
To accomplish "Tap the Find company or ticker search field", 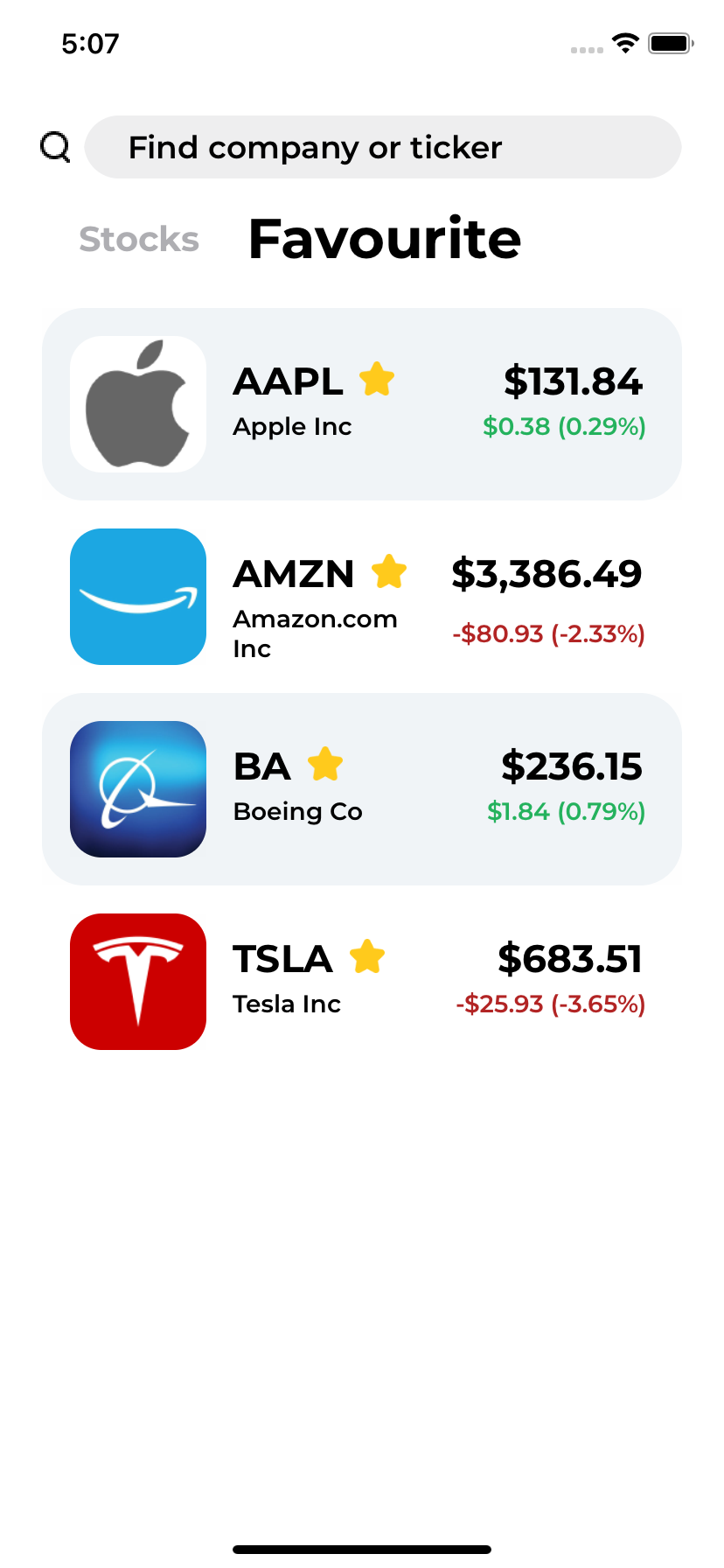I will click(383, 147).
